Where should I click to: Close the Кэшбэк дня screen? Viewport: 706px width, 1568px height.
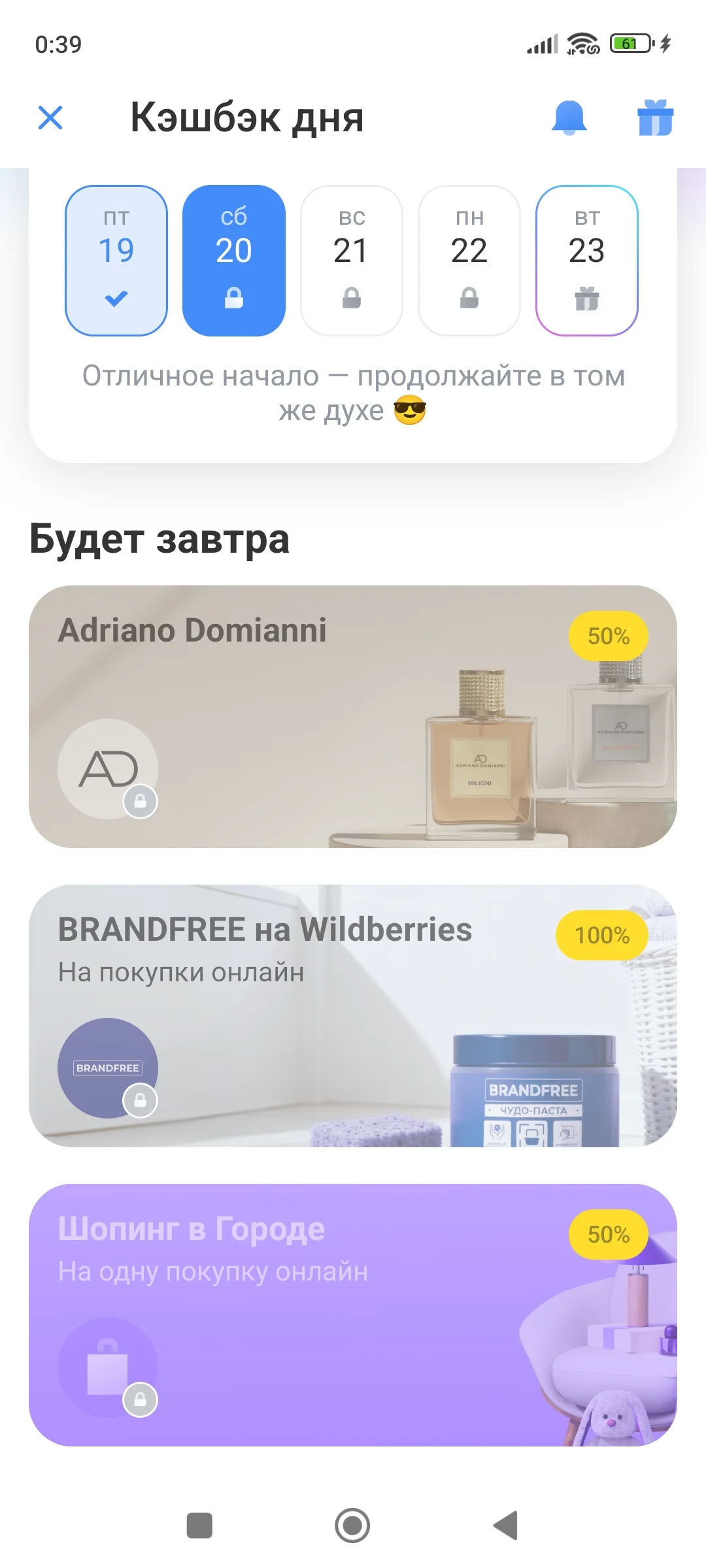pyautogui.click(x=50, y=118)
